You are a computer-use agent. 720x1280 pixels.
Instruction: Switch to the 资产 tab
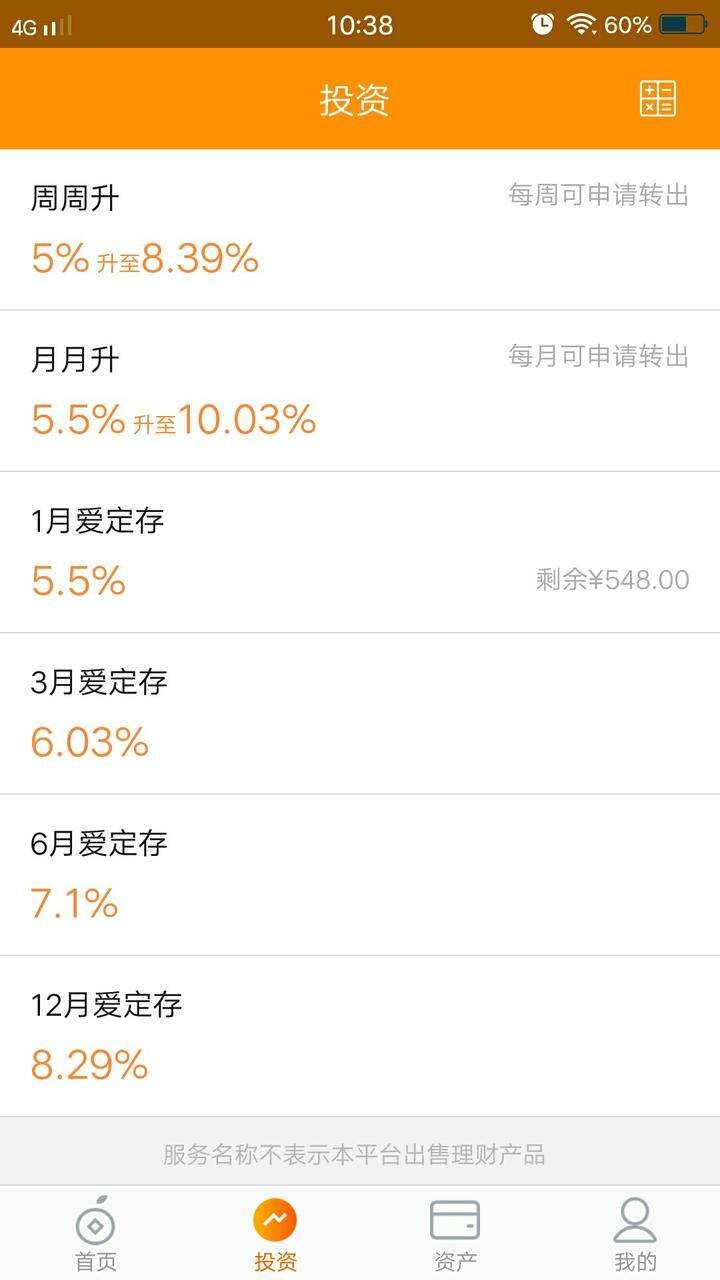[x=455, y=1233]
